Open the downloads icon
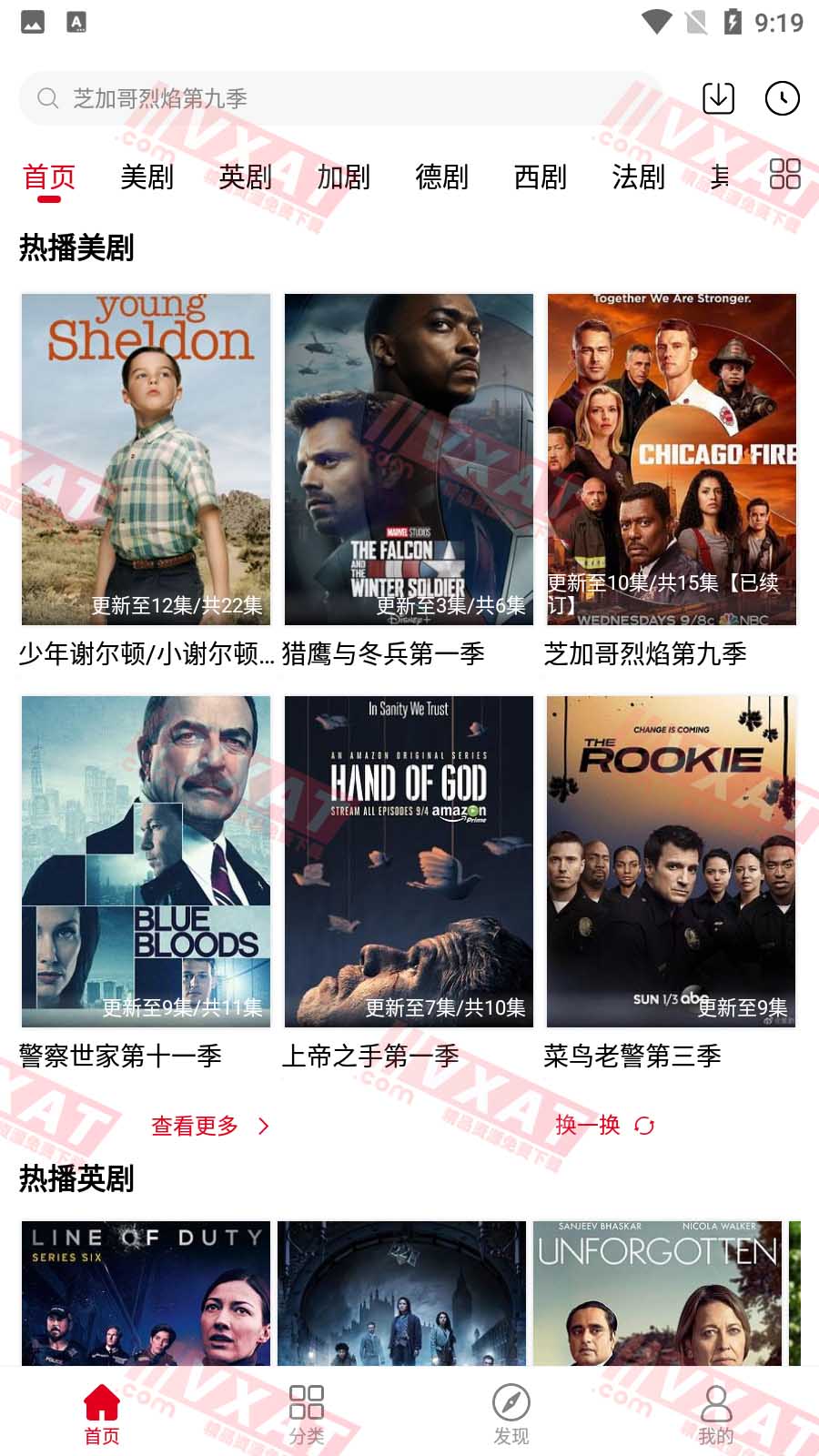The image size is (819, 1456). [x=718, y=98]
